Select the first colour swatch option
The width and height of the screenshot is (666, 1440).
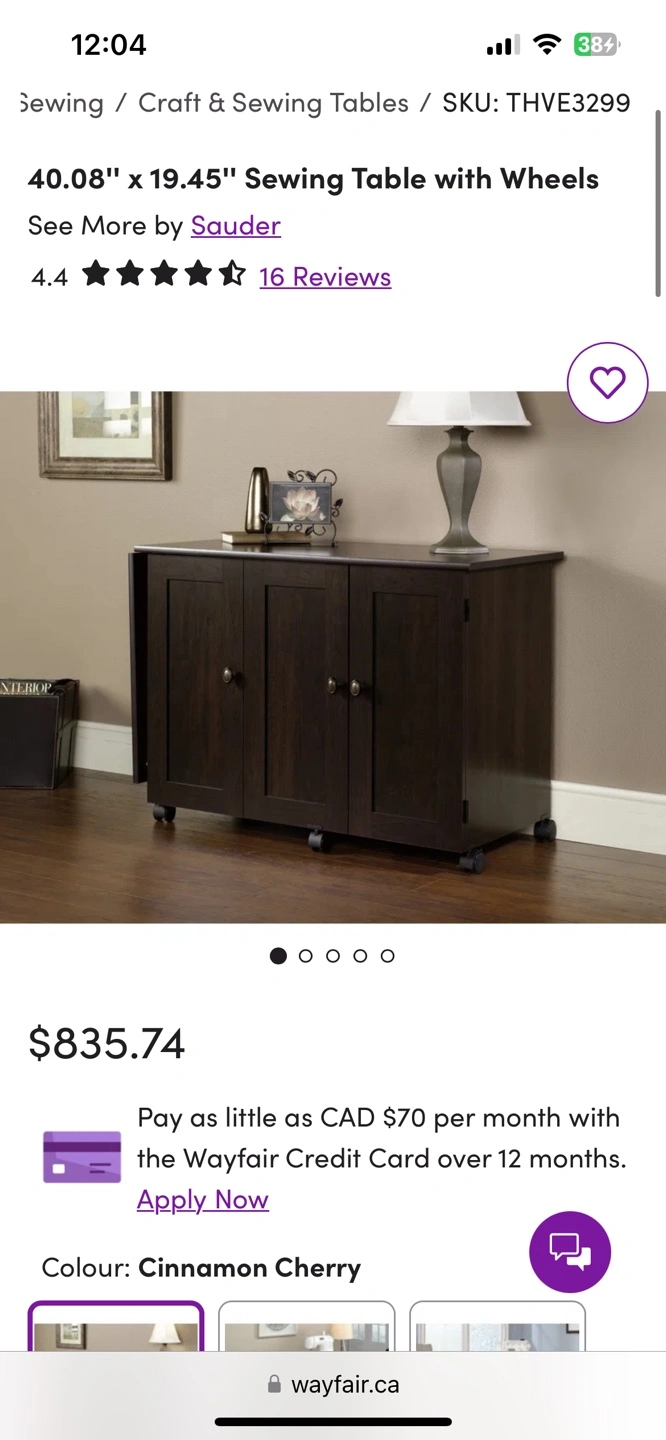pos(116,1326)
